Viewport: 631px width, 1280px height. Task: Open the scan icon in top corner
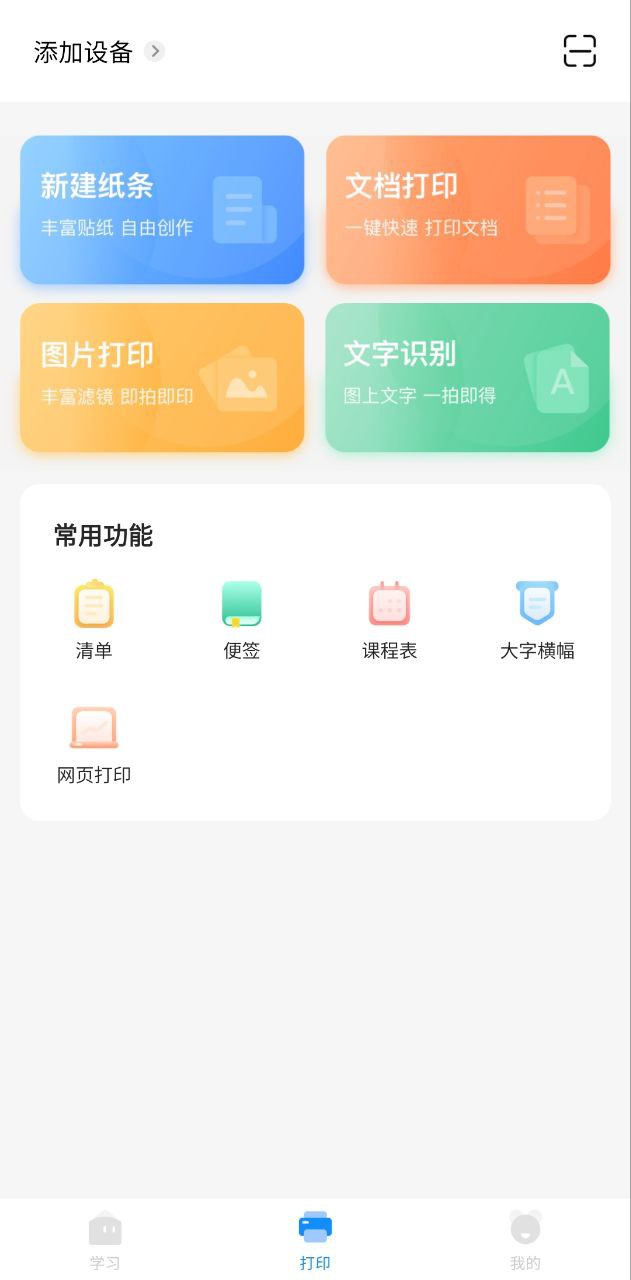(x=579, y=51)
